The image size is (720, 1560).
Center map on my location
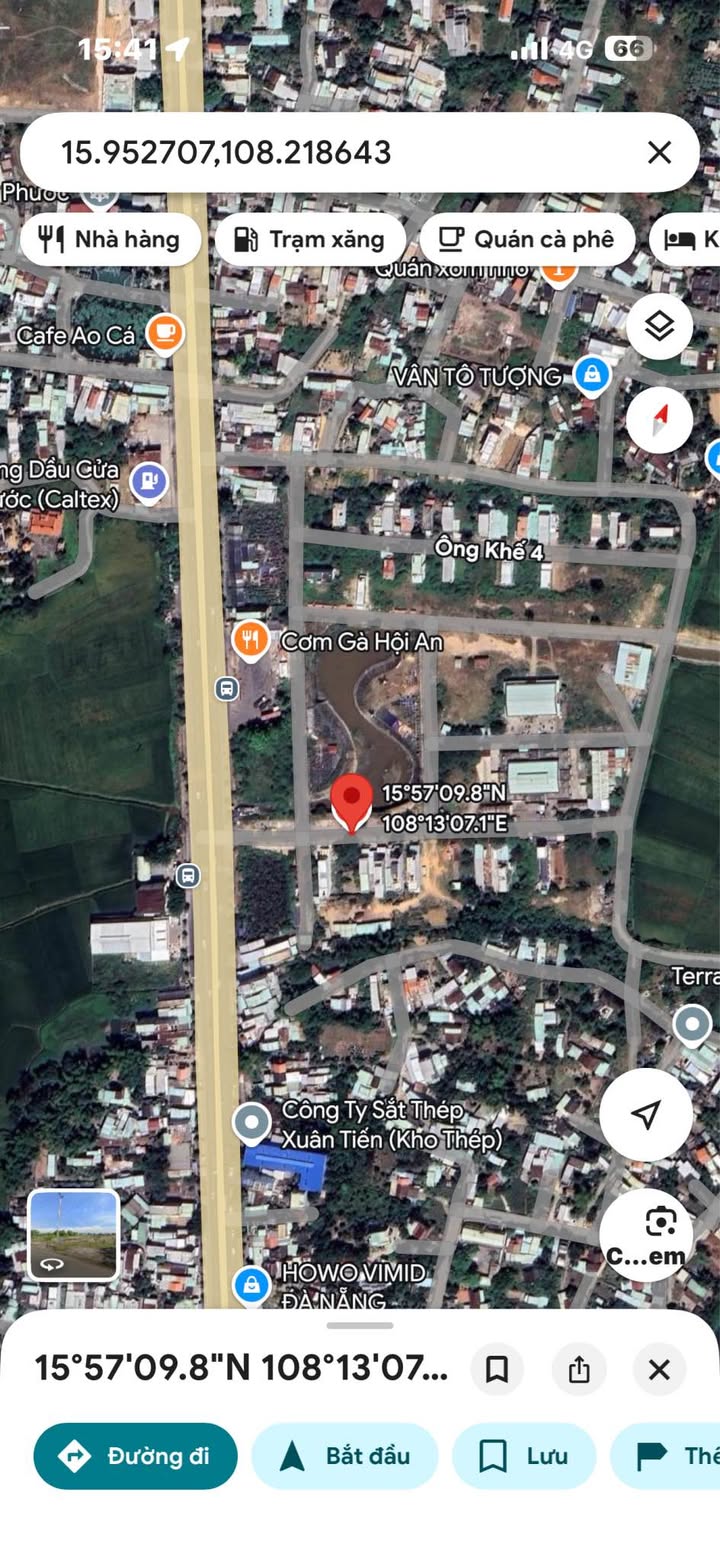pyautogui.click(x=646, y=1114)
